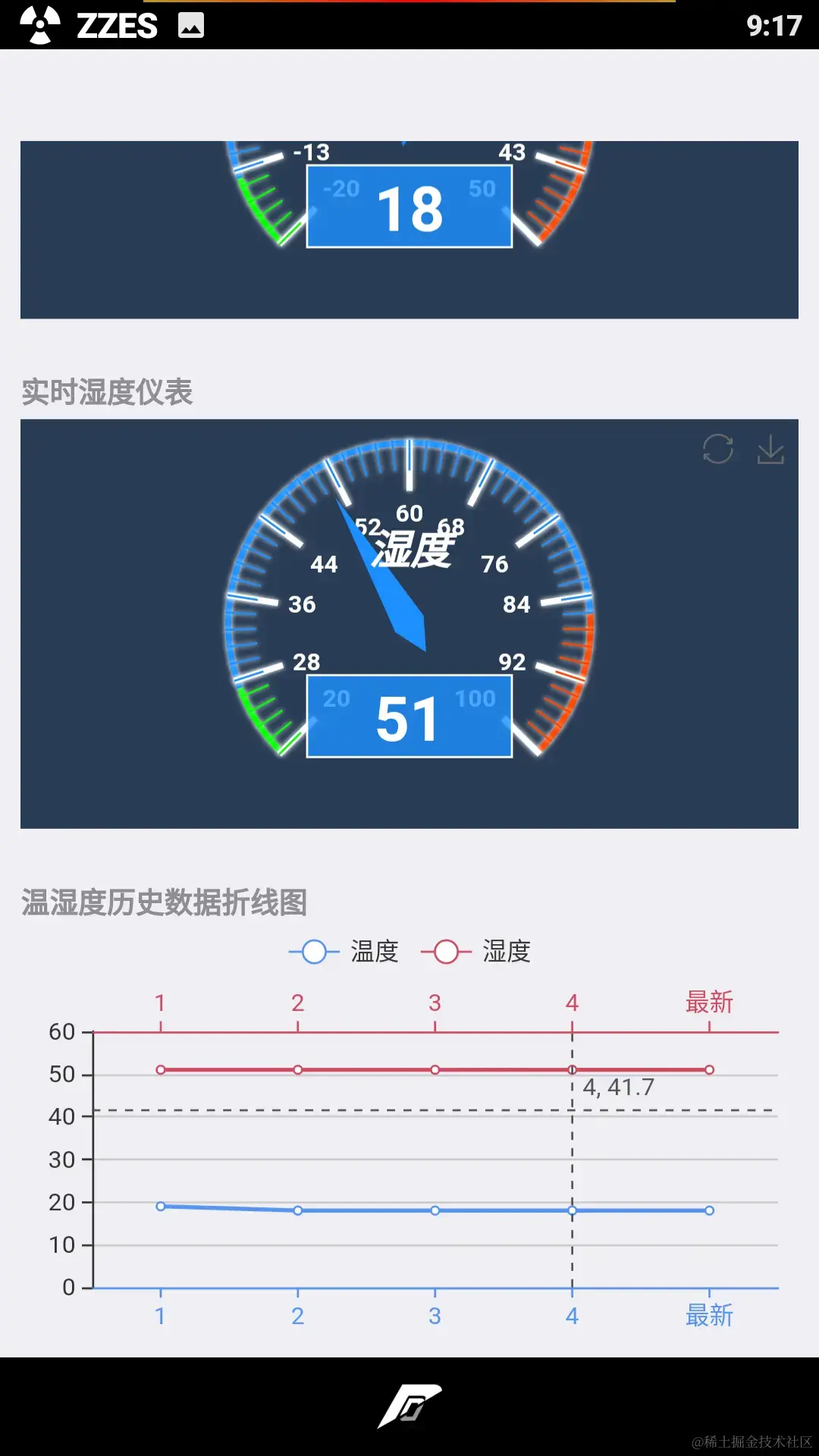Toggle the 湿度 series in chart legend
Screen dimensions: 819x1456
coord(506,950)
